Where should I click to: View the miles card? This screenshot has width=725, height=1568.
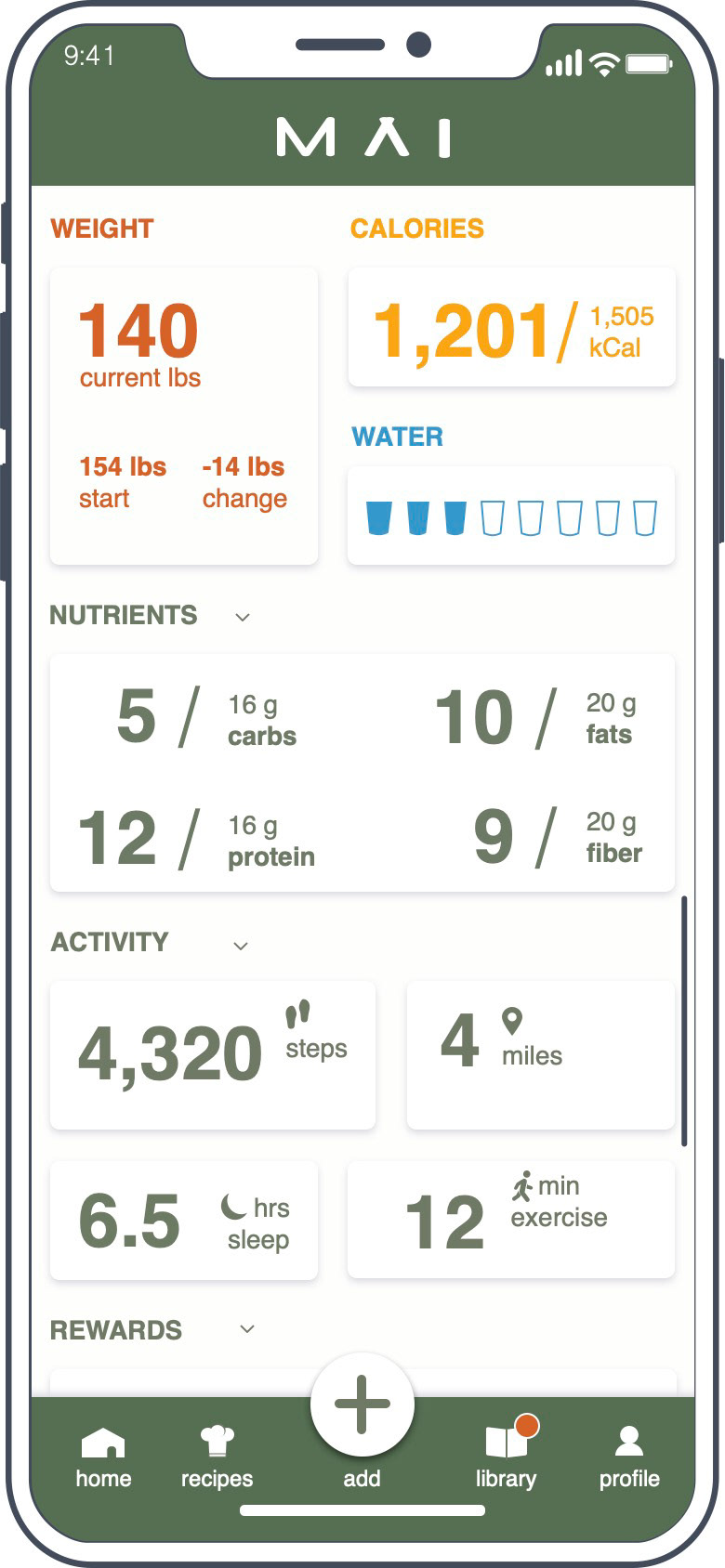point(540,1055)
